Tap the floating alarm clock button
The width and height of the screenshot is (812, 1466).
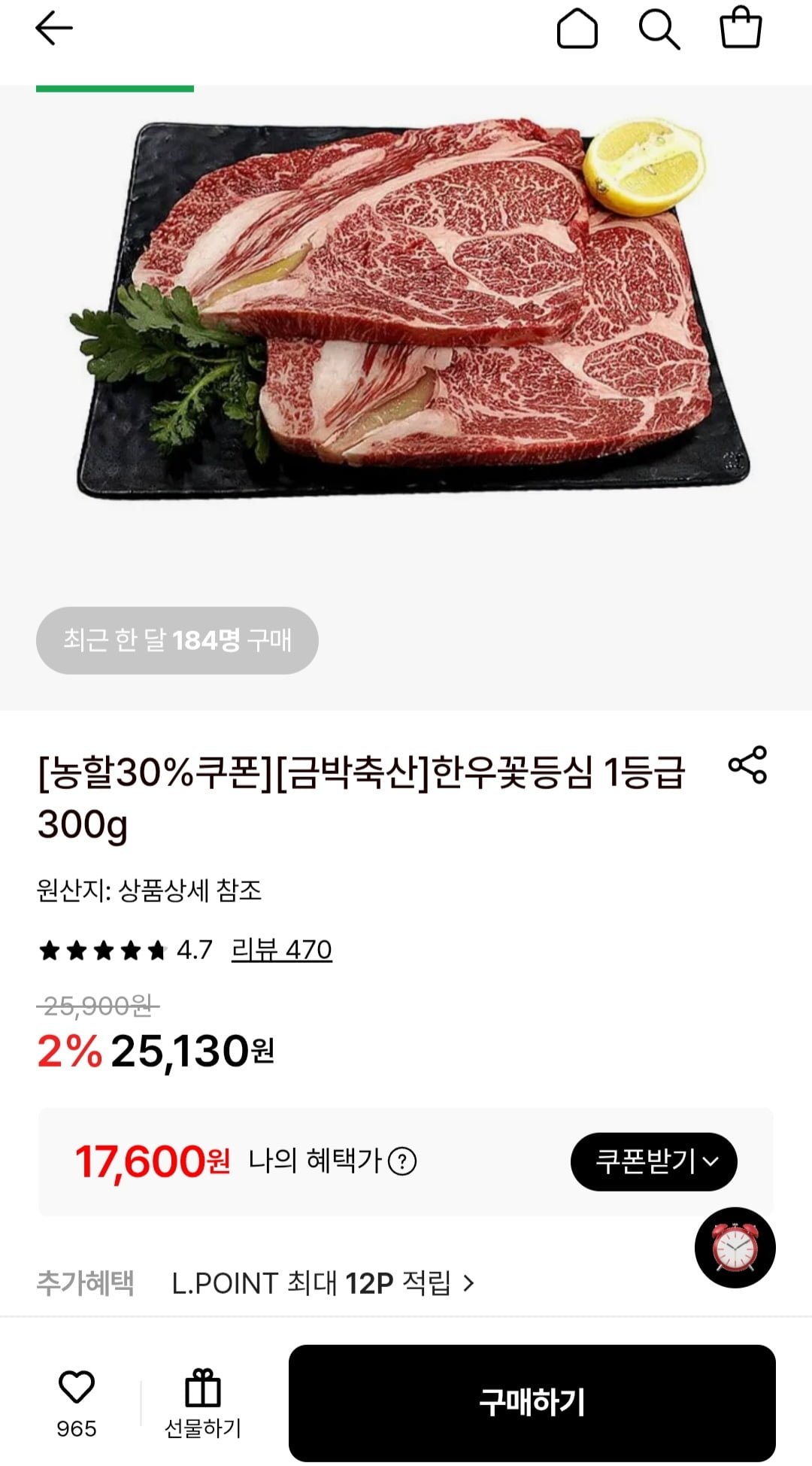coord(735,1248)
